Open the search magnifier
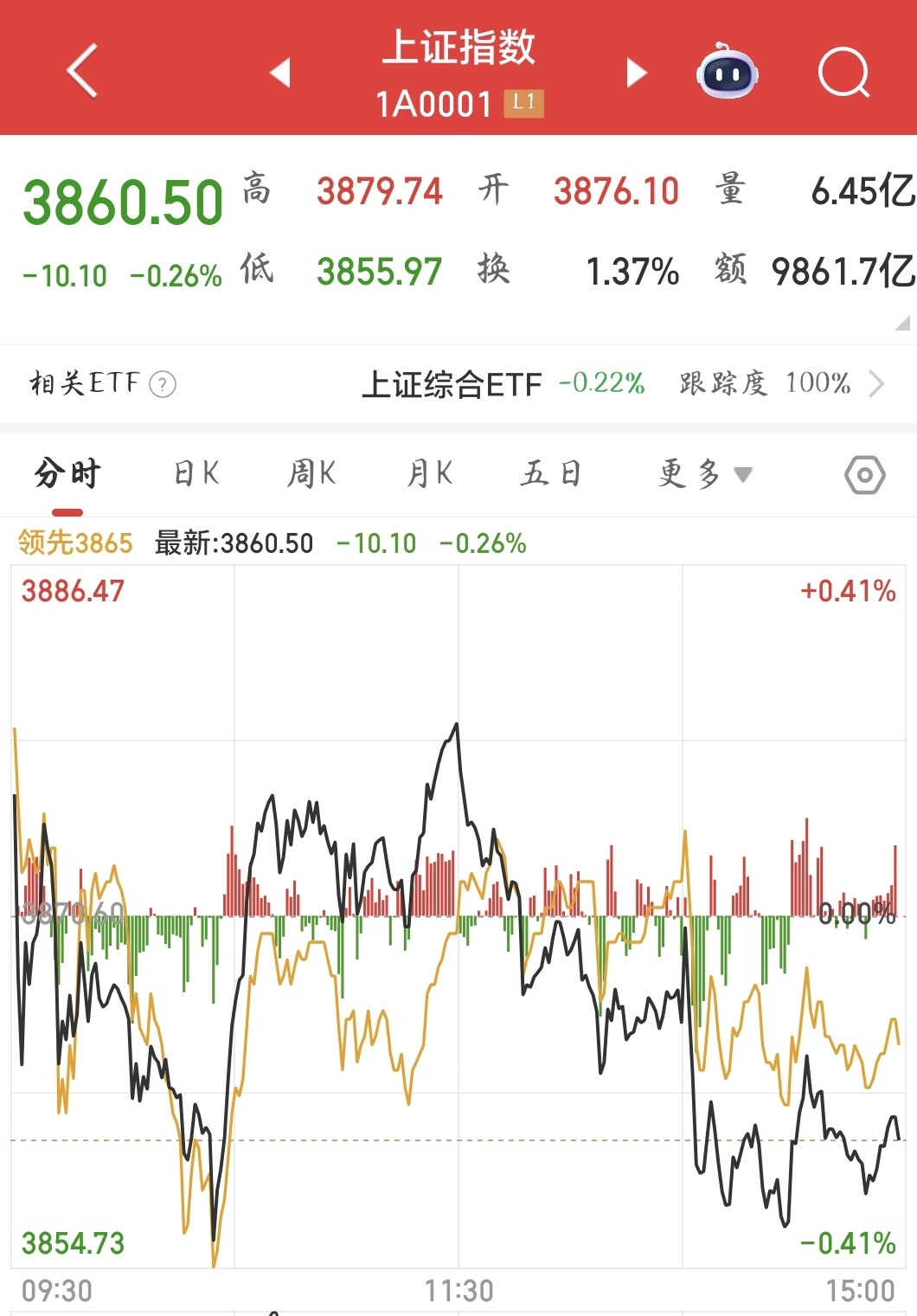This screenshot has width=917, height=1316. tap(843, 73)
